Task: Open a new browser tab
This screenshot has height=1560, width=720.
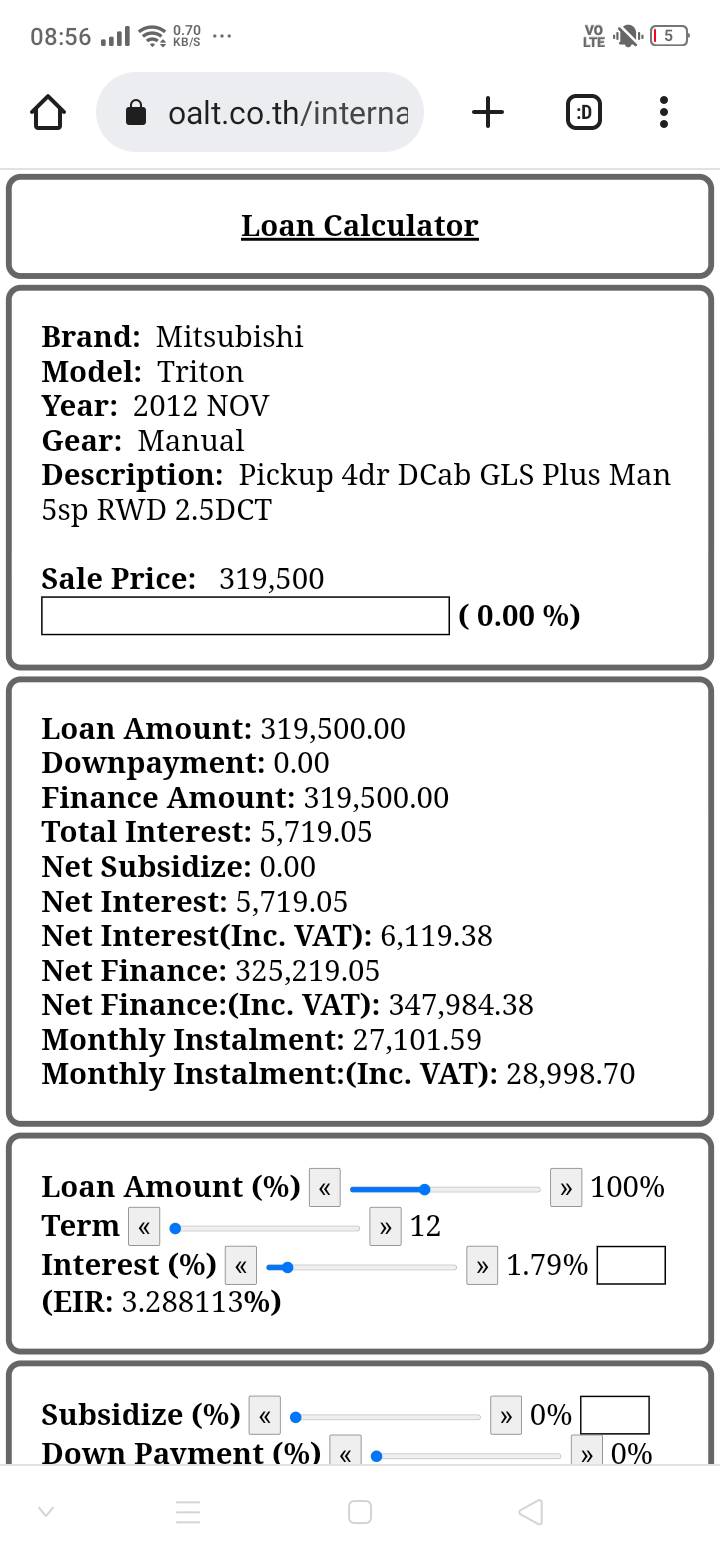Action: [487, 113]
